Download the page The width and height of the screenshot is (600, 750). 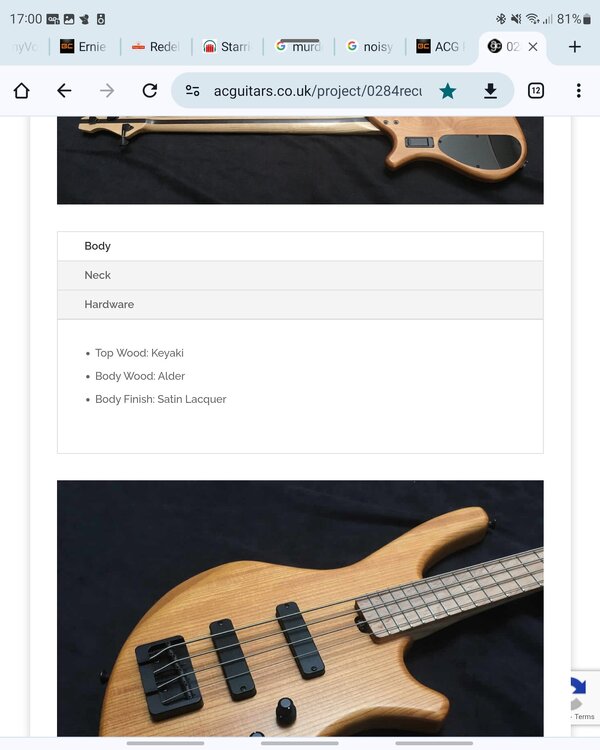pos(490,91)
